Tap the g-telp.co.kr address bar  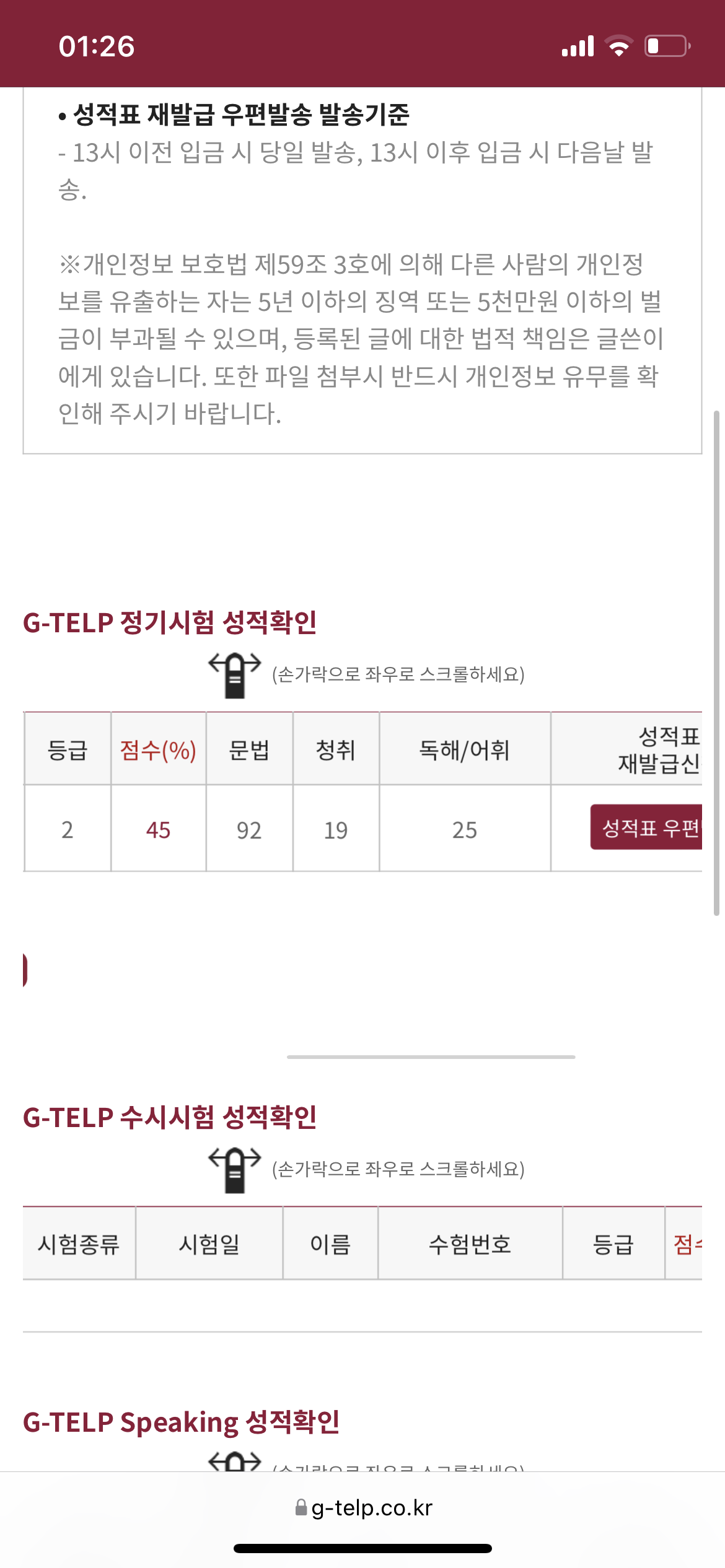pyautogui.click(x=363, y=1507)
